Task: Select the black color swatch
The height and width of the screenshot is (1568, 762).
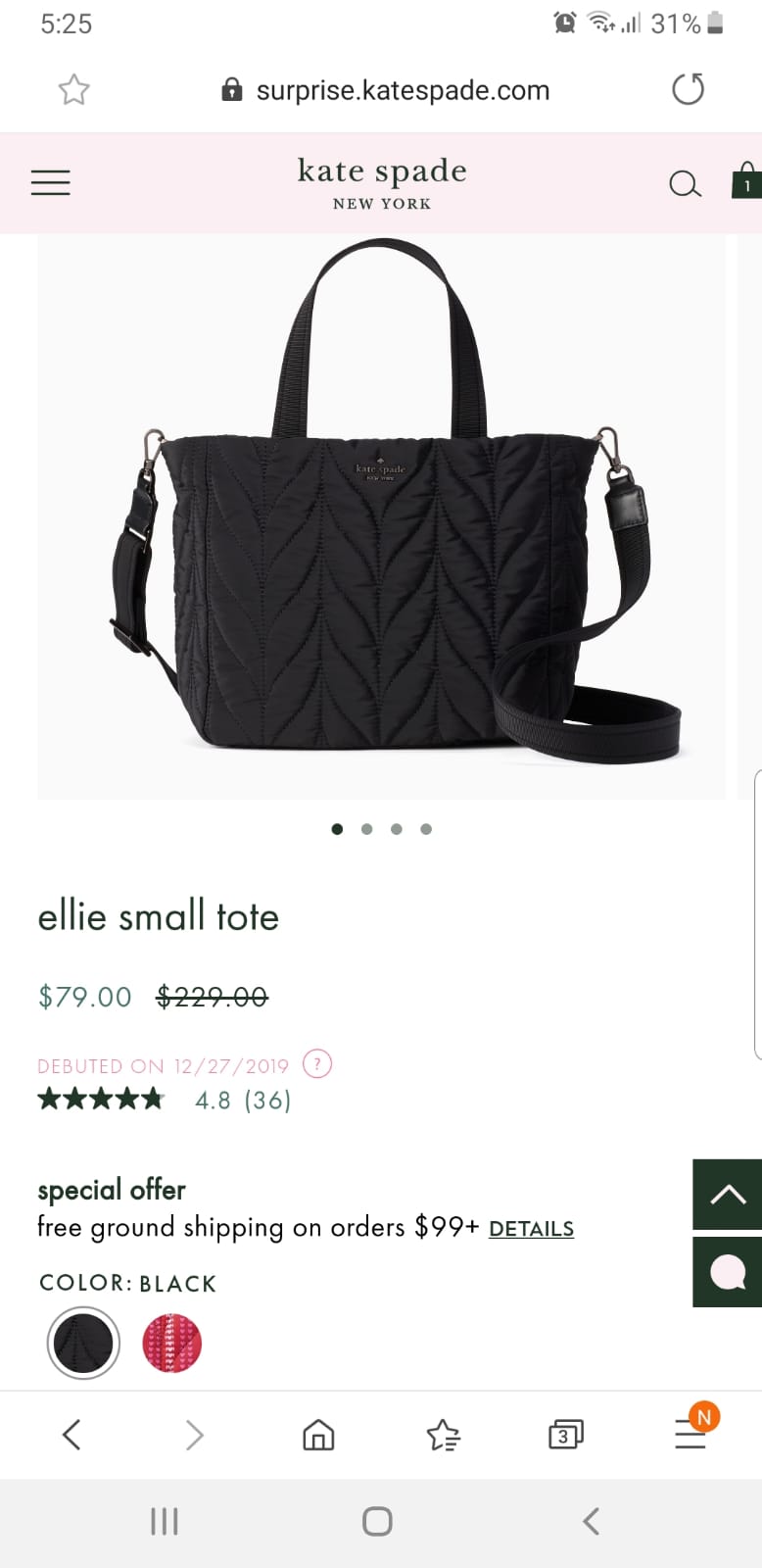Action: [x=83, y=1343]
